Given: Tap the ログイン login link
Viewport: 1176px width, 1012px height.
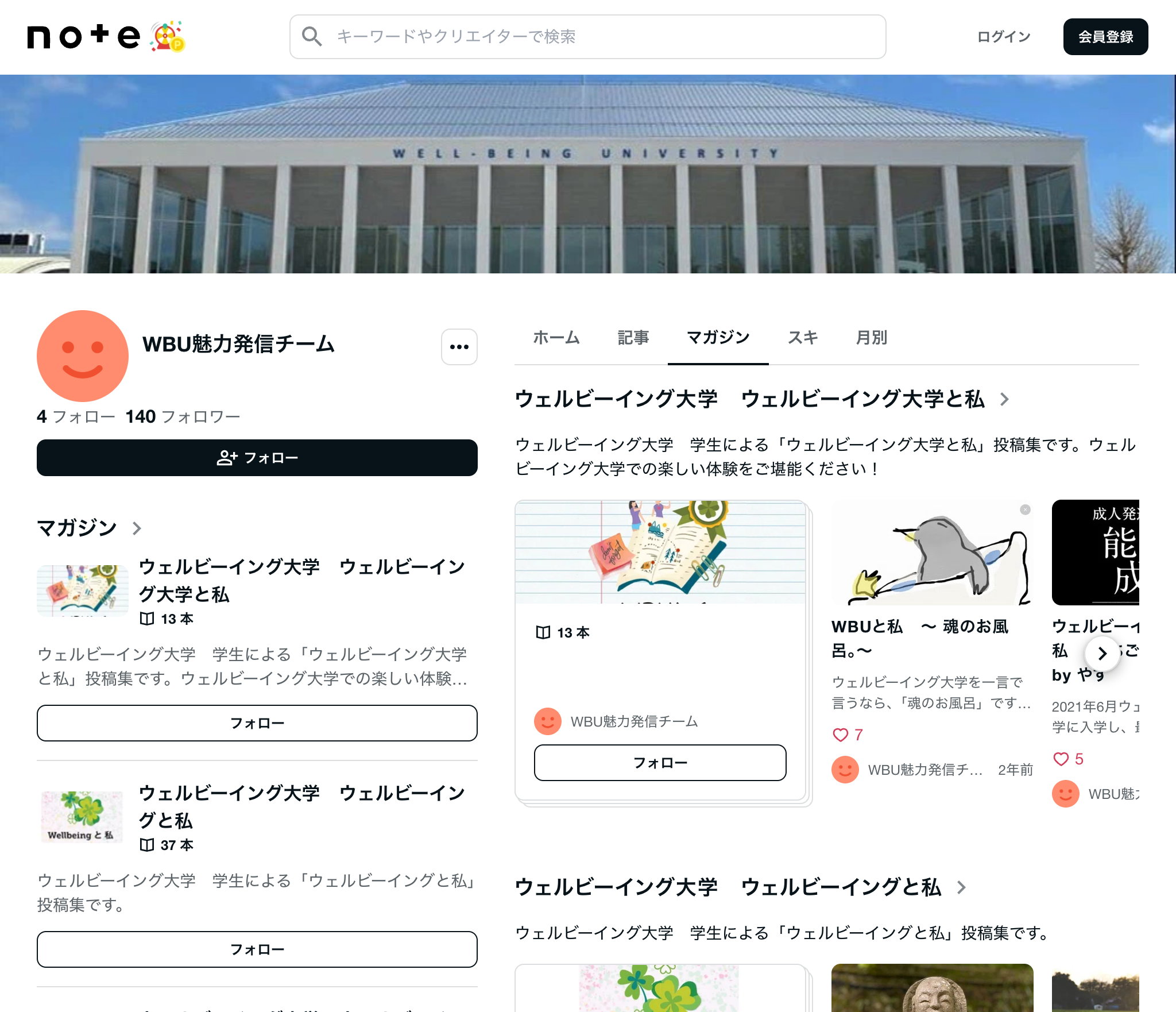Looking at the screenshot, I should [x=1003, y=37].
